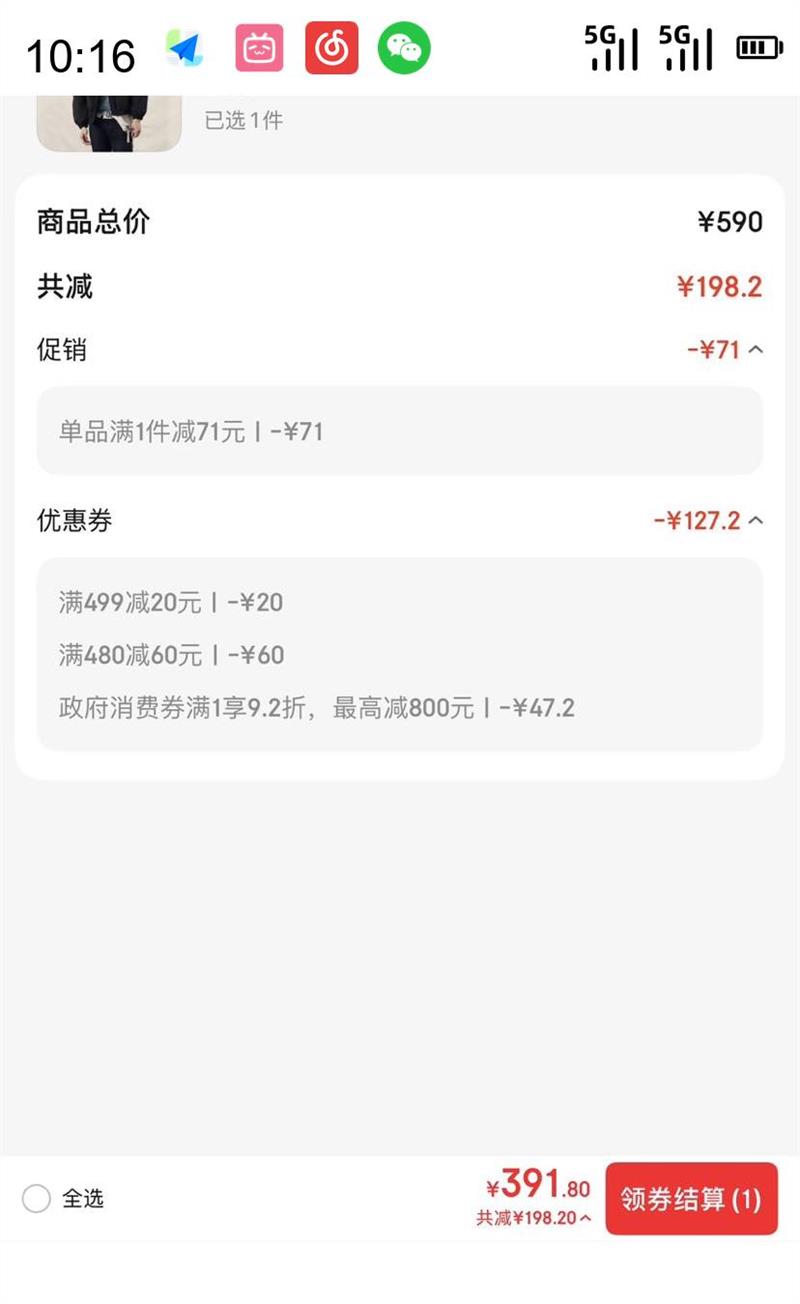
Task: Collapse the 促销 section chevron
Action: [x=757, y=349]
